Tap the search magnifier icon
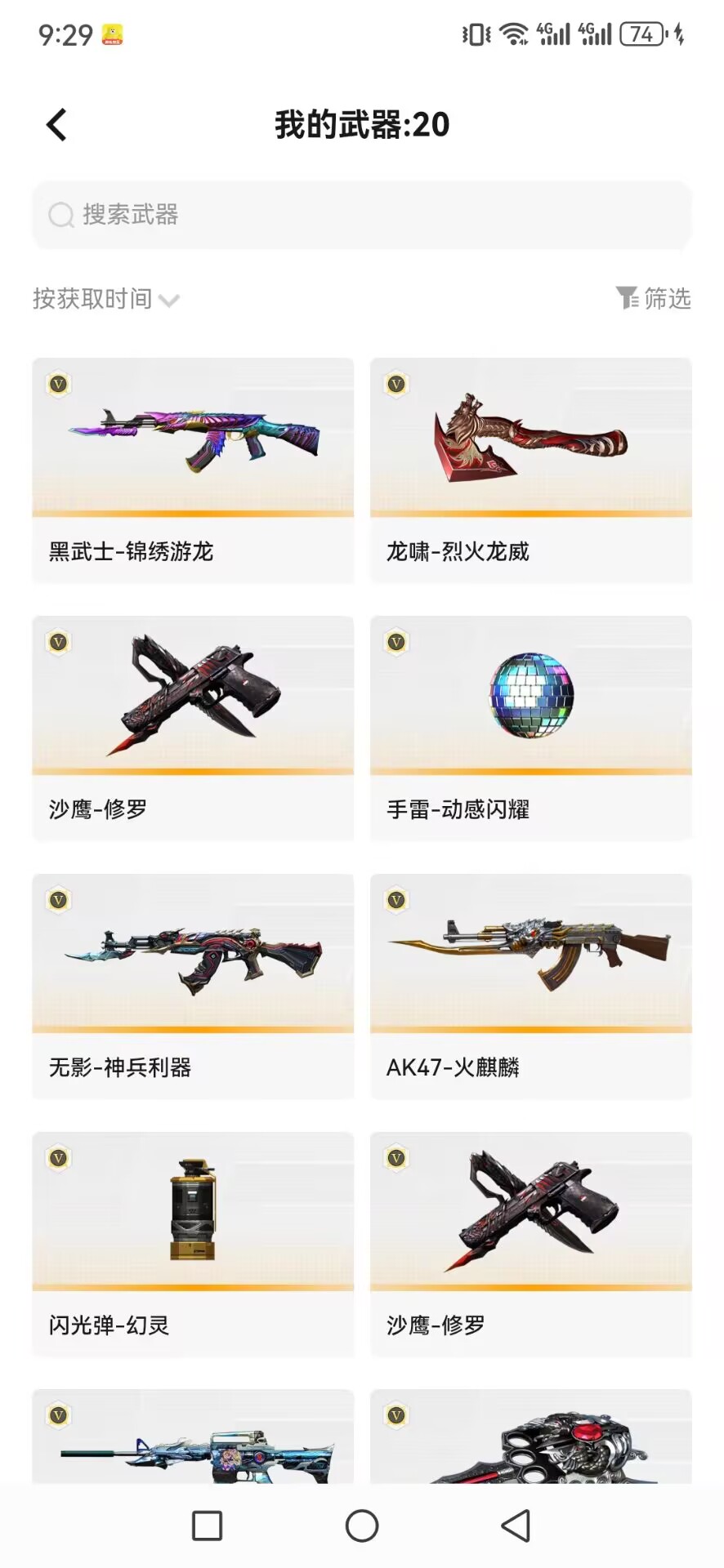The width and height of the screenshot is (724, 1568). 61,215
